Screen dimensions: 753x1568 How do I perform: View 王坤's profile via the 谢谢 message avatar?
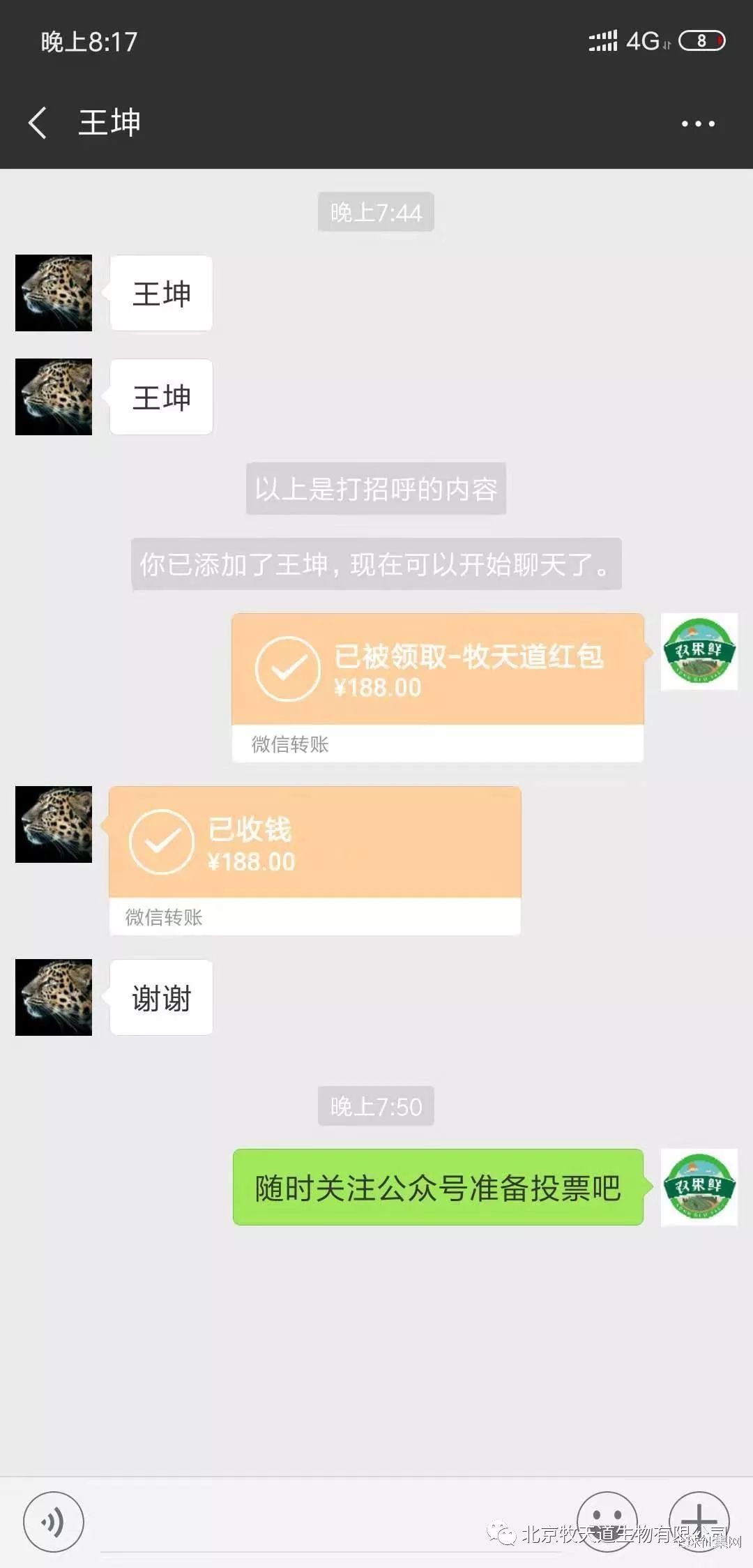click(54, 997)
